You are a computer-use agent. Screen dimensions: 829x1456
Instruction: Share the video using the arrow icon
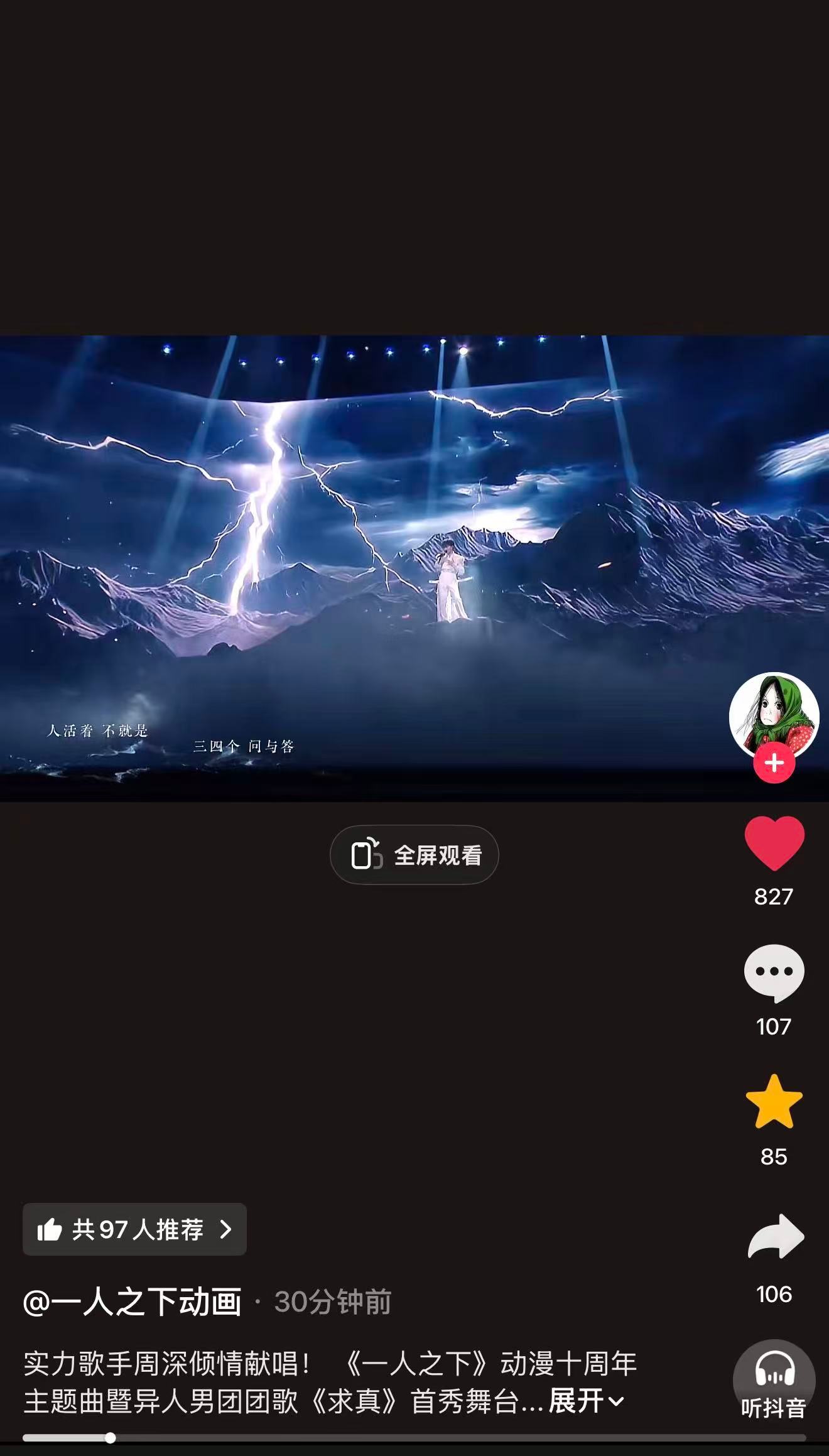point(775,1236)
